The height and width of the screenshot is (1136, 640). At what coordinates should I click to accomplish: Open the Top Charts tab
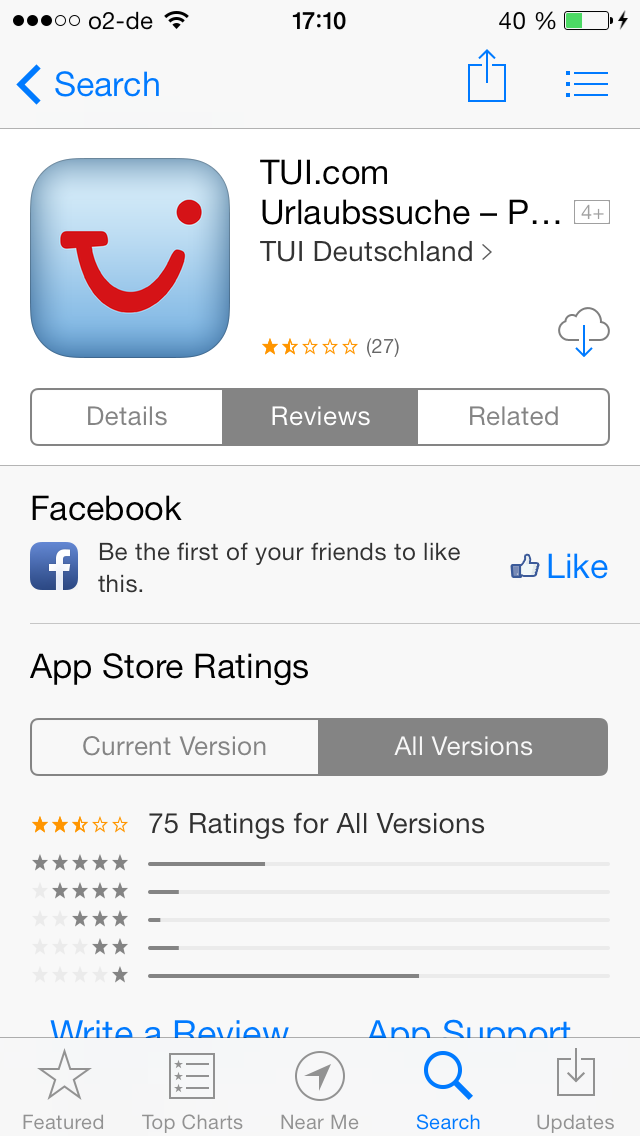click(192, 1089)
